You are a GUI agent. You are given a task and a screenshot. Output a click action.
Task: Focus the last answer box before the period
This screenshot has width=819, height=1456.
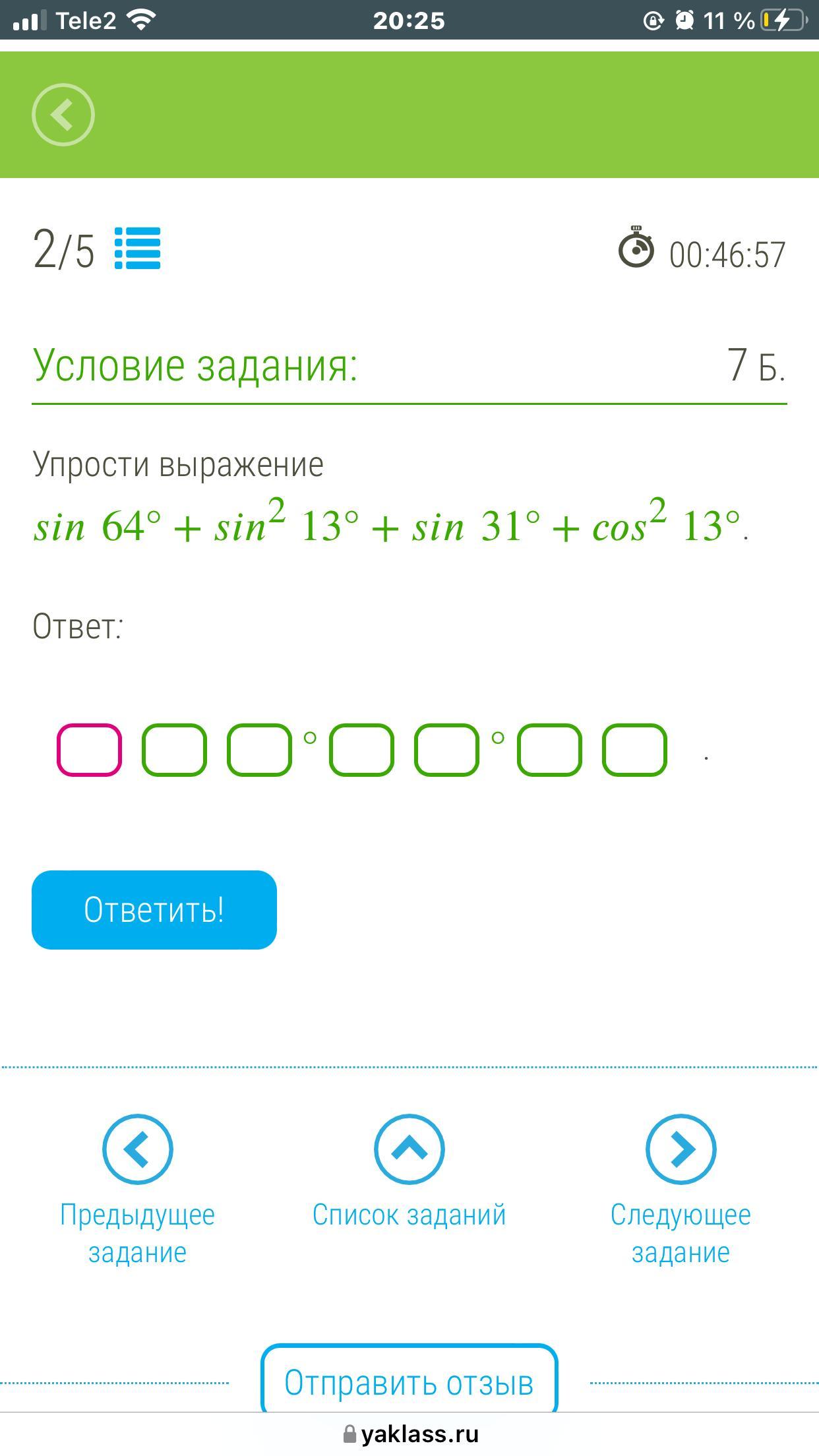pyautogui.click(x=634, y=750)
